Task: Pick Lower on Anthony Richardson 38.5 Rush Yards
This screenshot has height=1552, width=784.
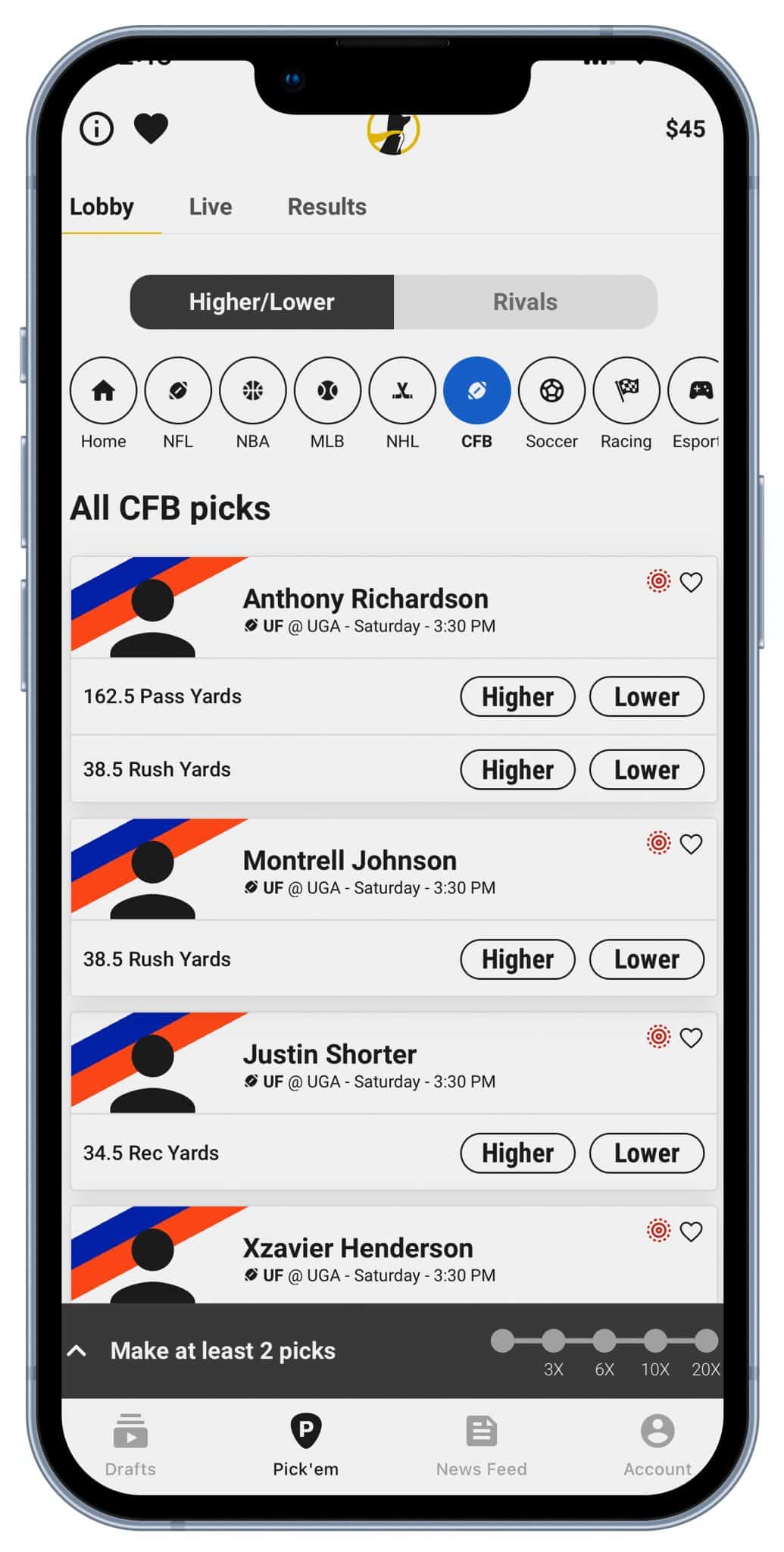Action: [x=646, y=770]
